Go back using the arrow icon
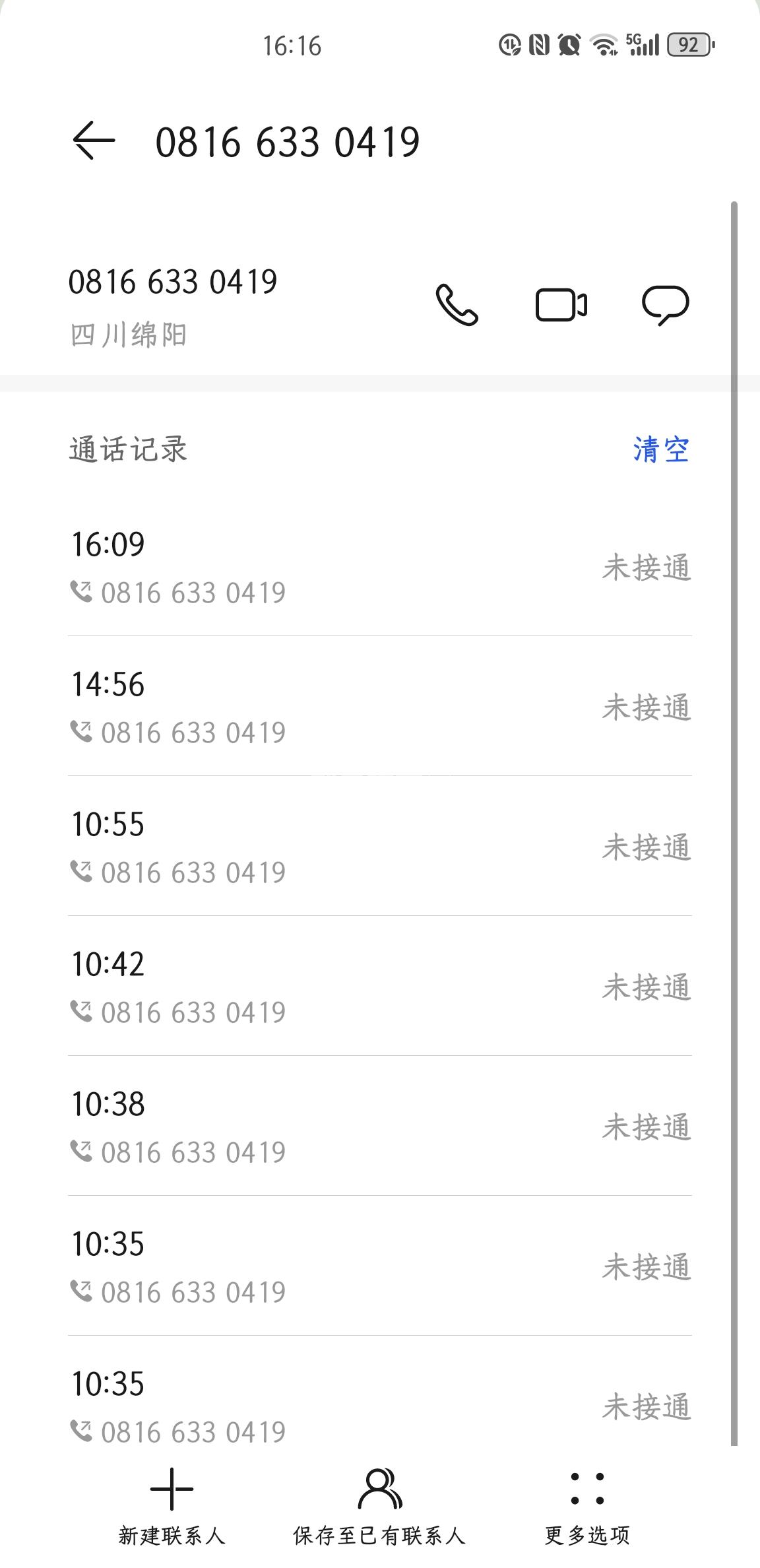This screenshot has height=1568, width=760. coord(94,141)
